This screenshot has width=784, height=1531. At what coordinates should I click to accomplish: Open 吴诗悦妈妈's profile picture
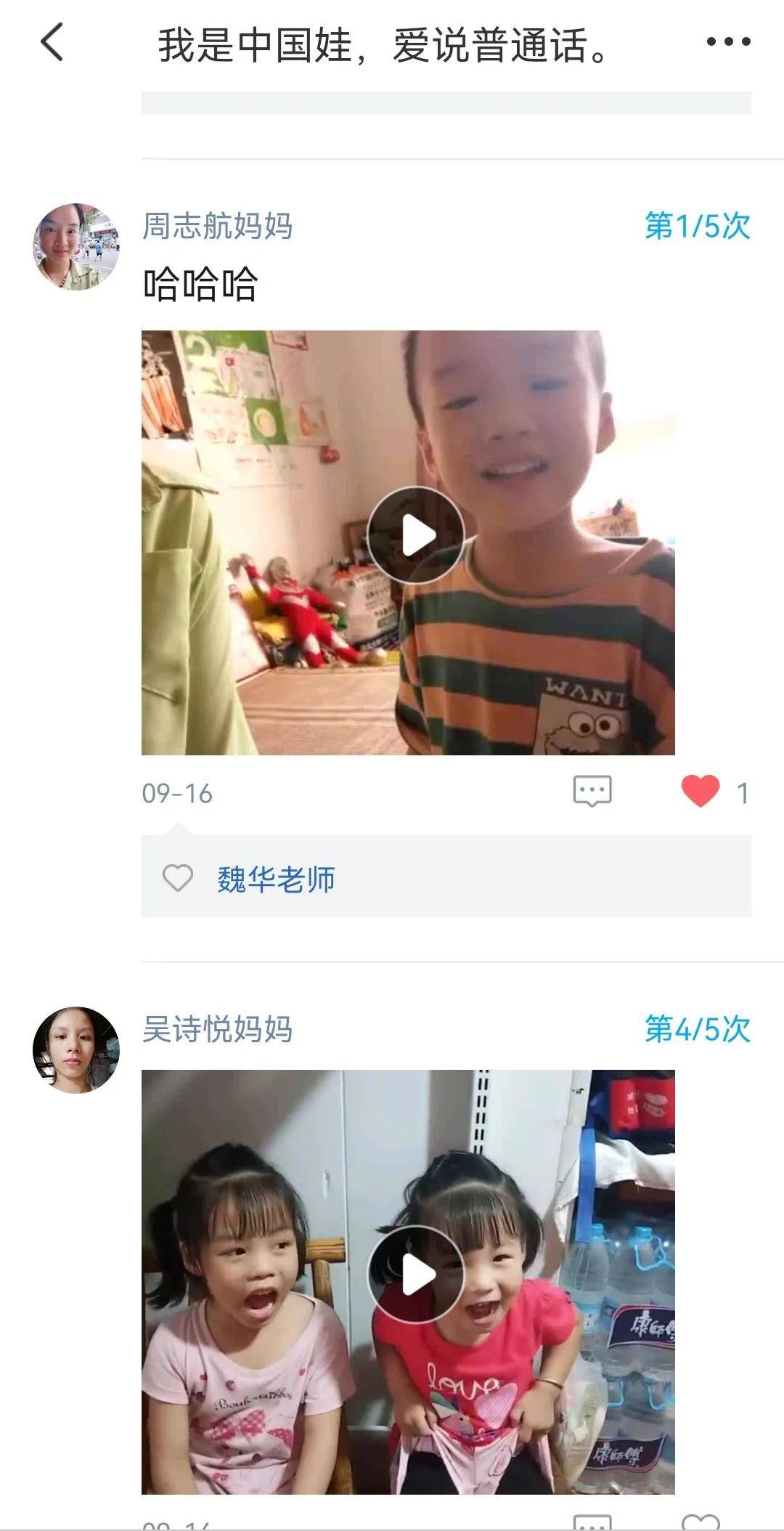click(x=76, y=1049)
